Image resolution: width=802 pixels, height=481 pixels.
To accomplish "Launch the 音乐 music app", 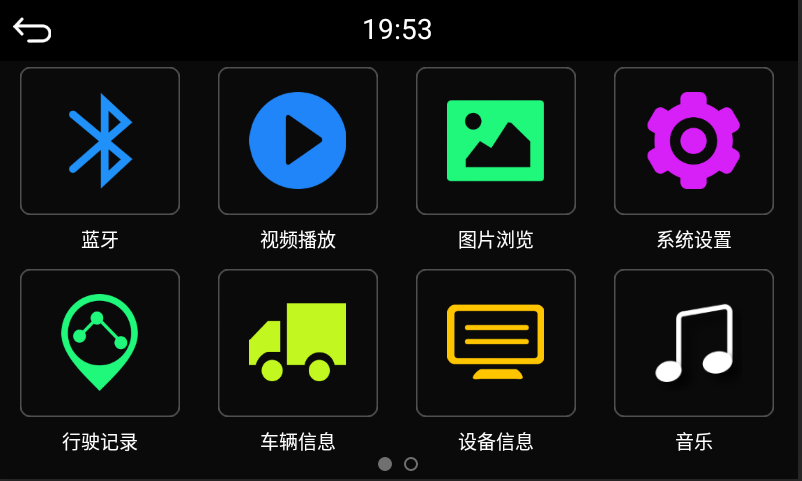I will coord(693,343).
